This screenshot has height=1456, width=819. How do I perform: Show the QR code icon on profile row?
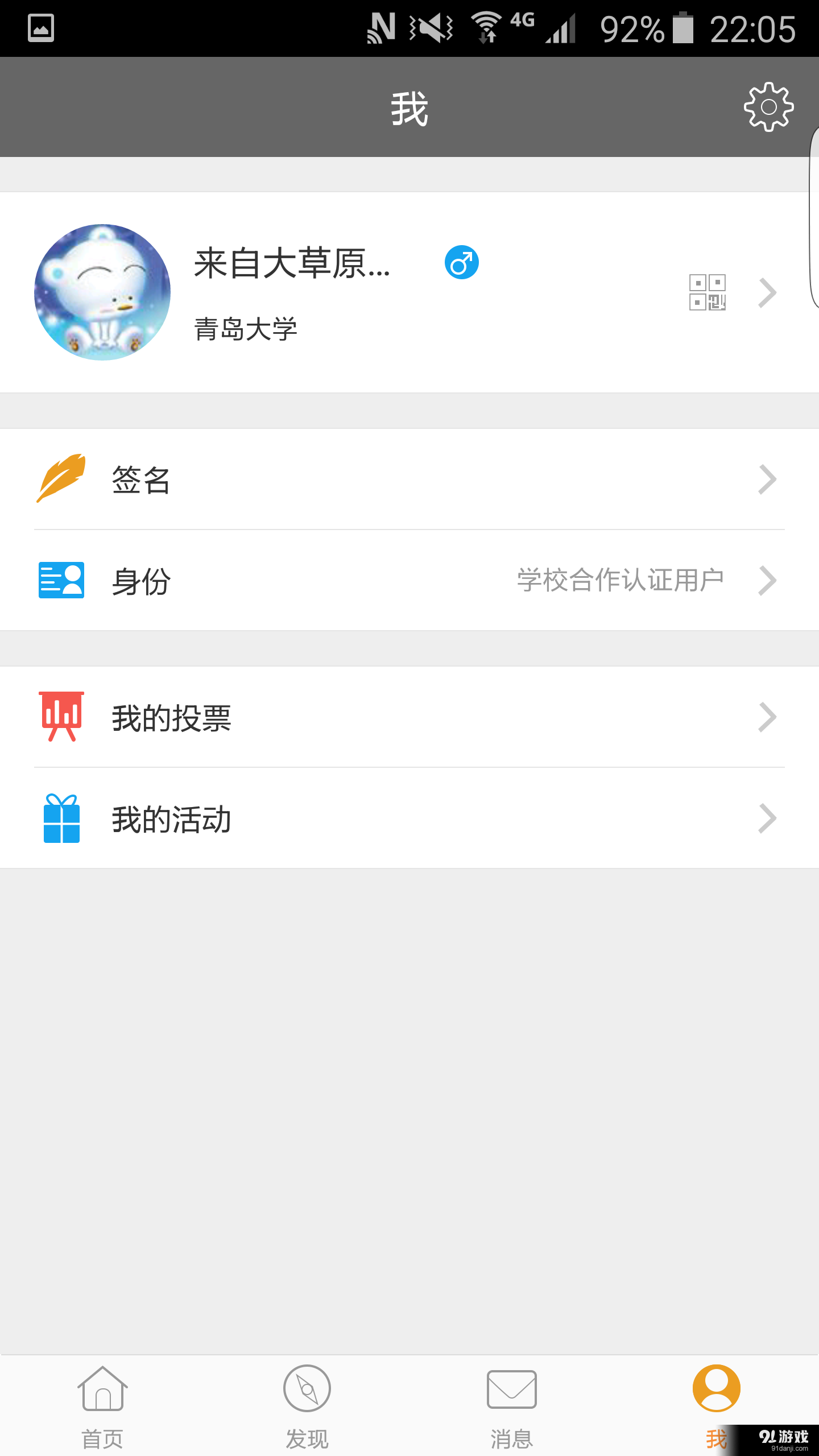[x=709, y=293]
